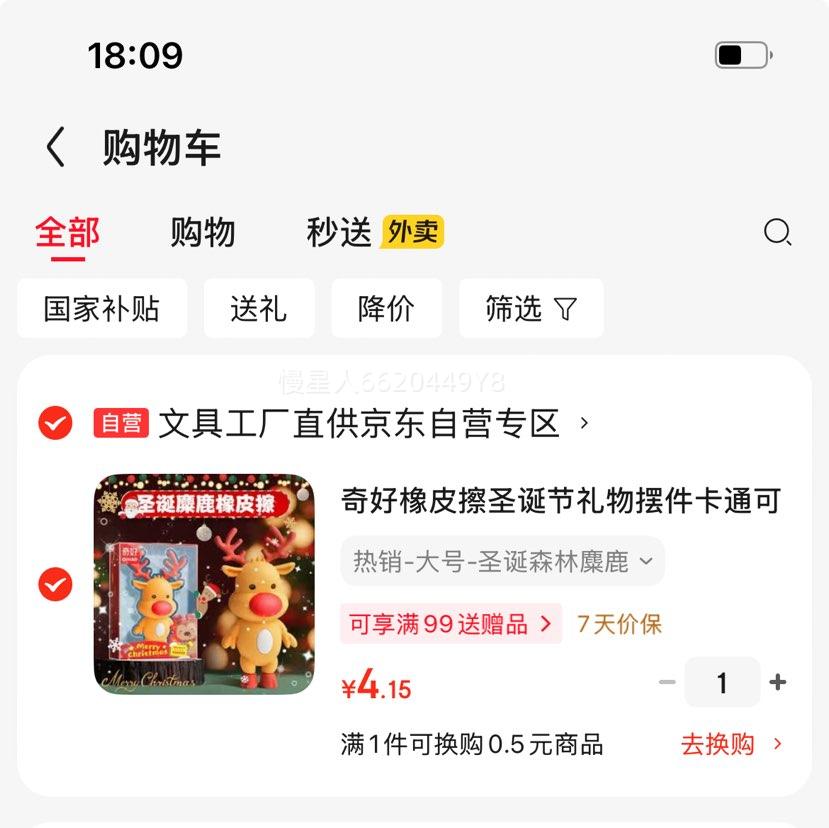829x828 pixels.
Task: Decrease the eraser quantity
Action: point(667,683)
